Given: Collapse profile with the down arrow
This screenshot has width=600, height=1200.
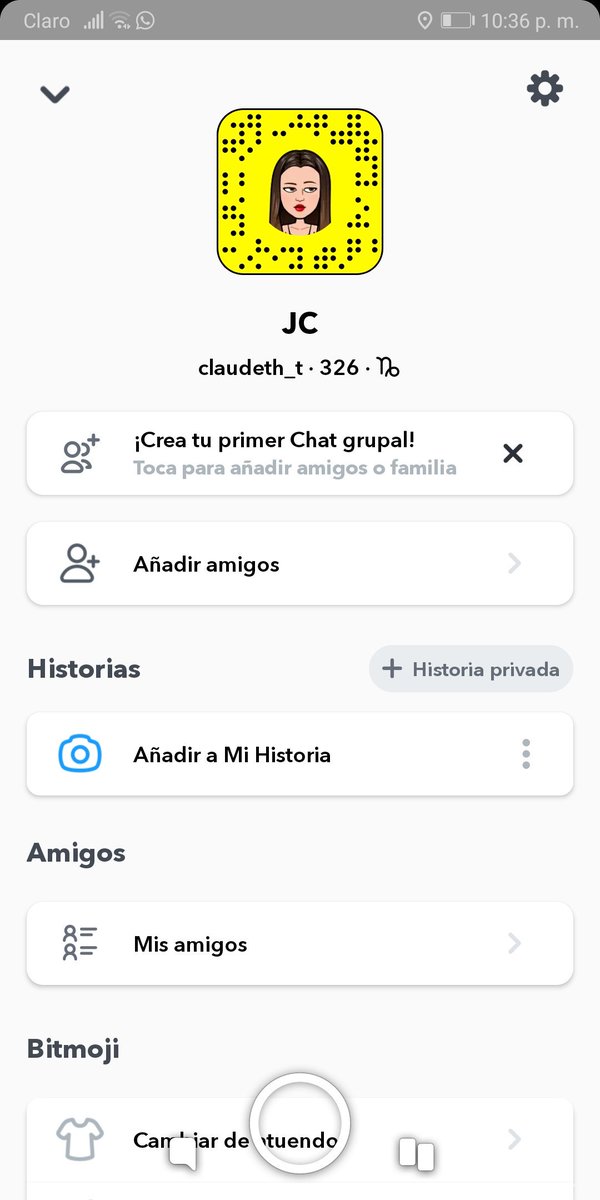Looking at the screenshot, I should point(54,94).
